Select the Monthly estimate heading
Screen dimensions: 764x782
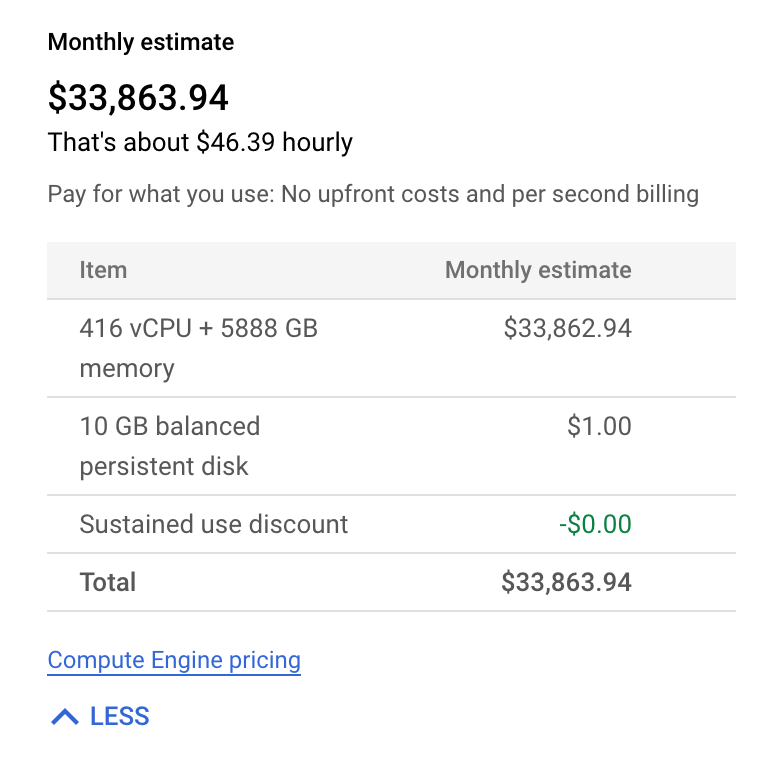point(140,42)
